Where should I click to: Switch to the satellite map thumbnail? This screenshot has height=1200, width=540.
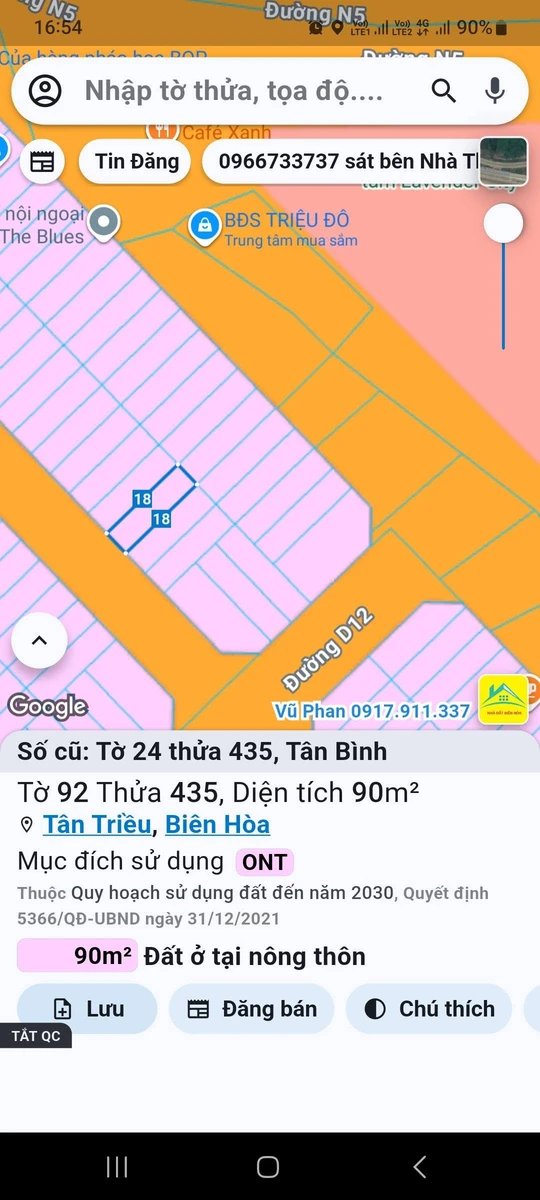503,162
